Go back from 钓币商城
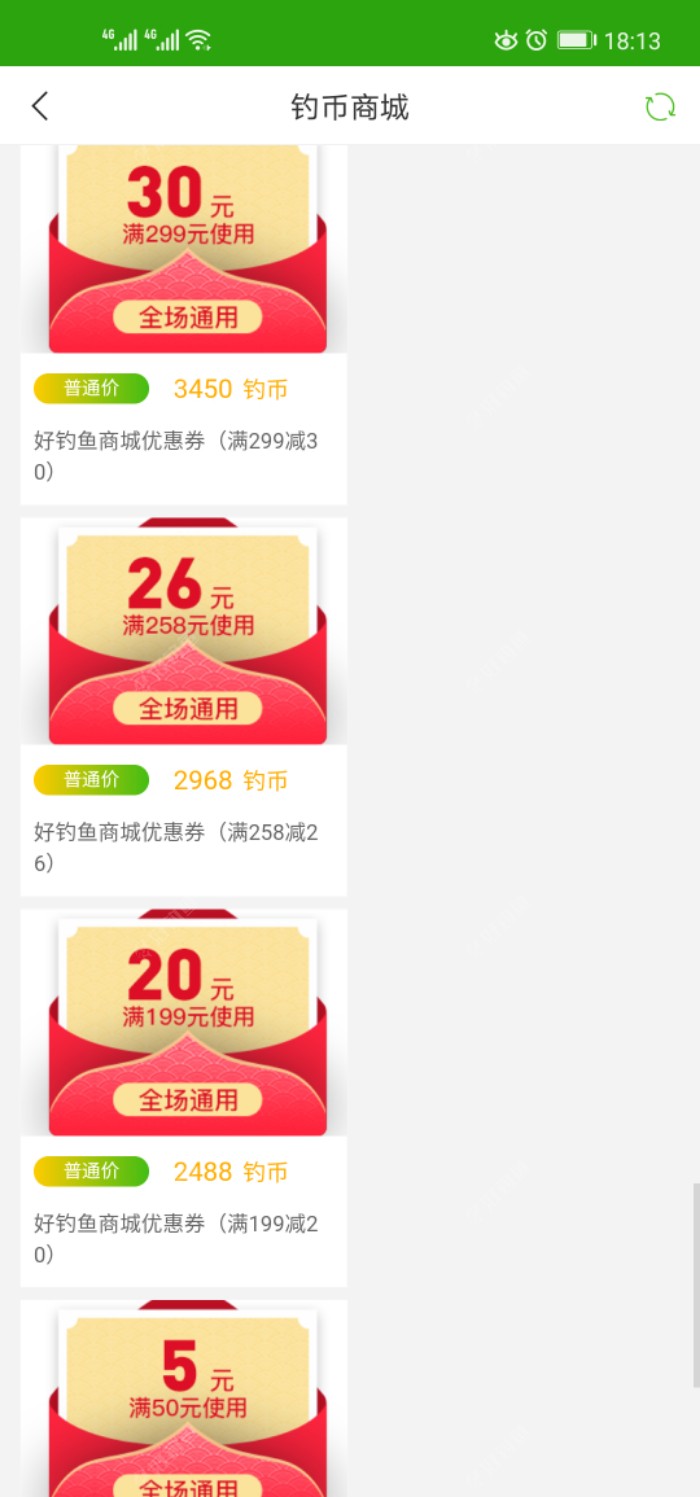 click(40, 106)
